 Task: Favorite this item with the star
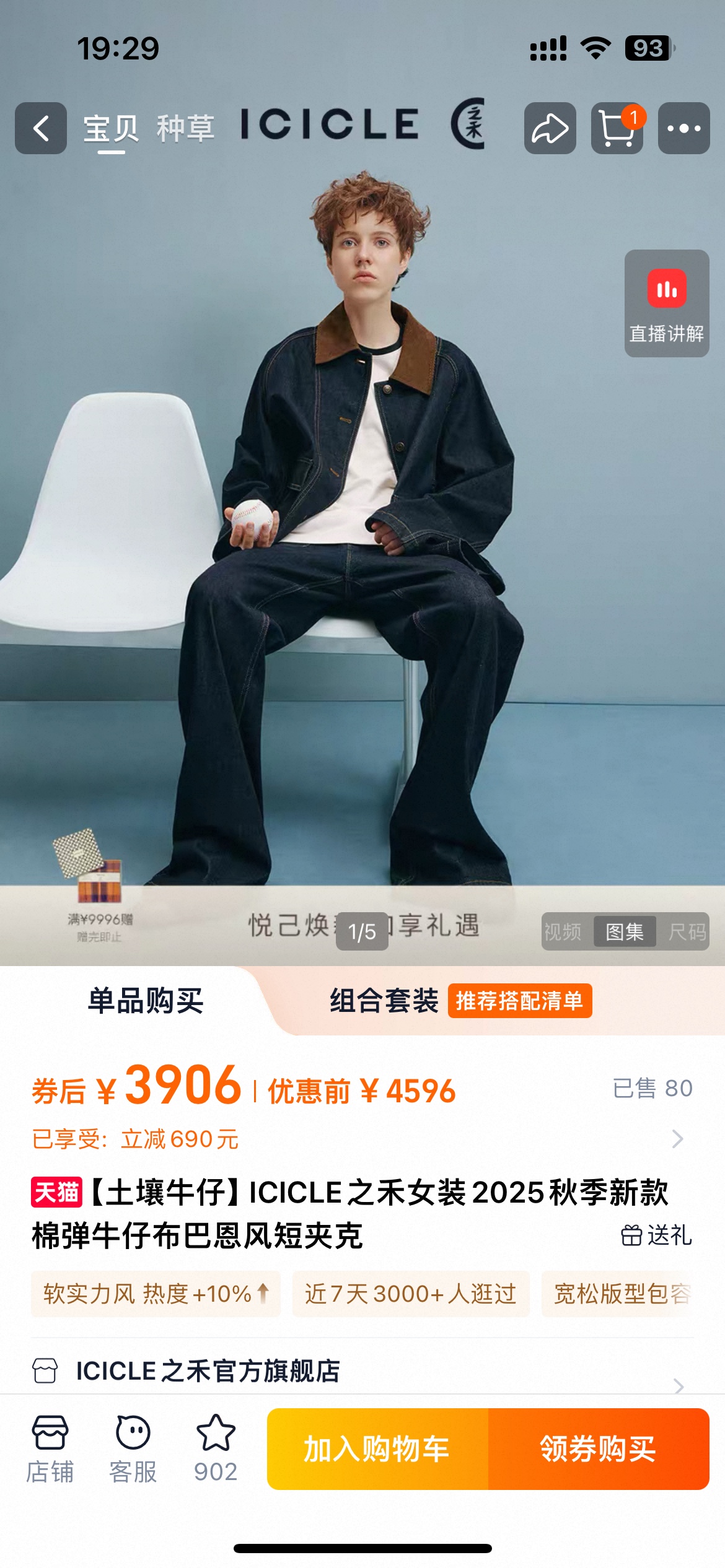click(x=216, y=1449)
